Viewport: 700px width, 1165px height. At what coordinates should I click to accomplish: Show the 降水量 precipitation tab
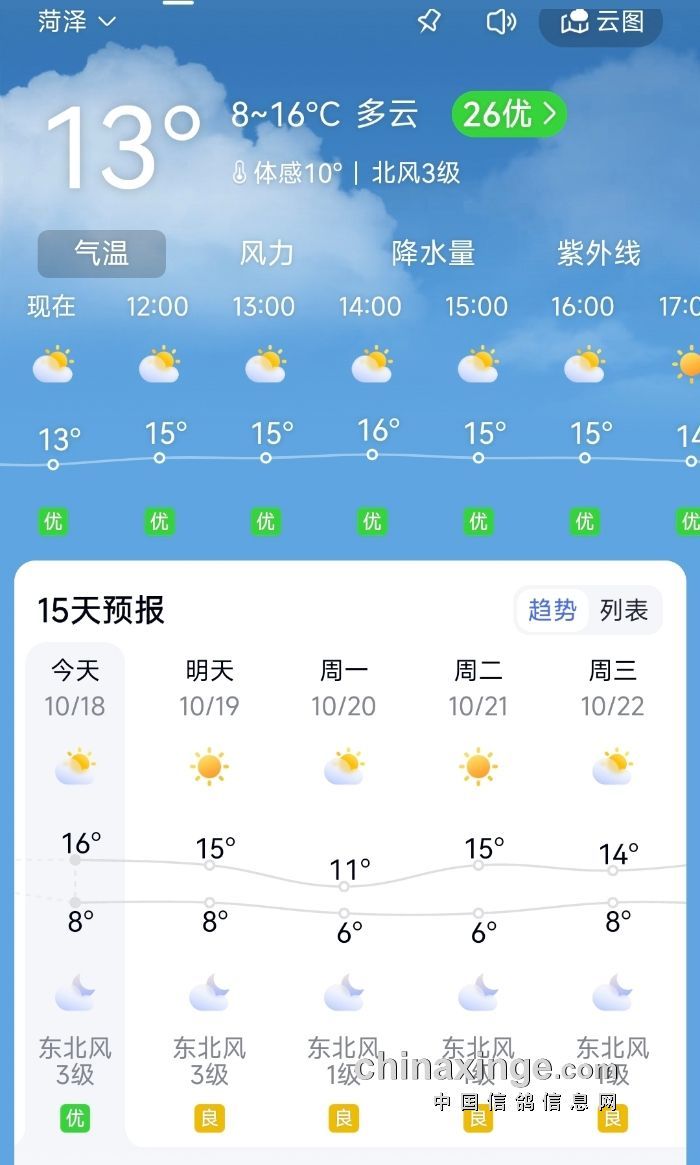(433, 254)
